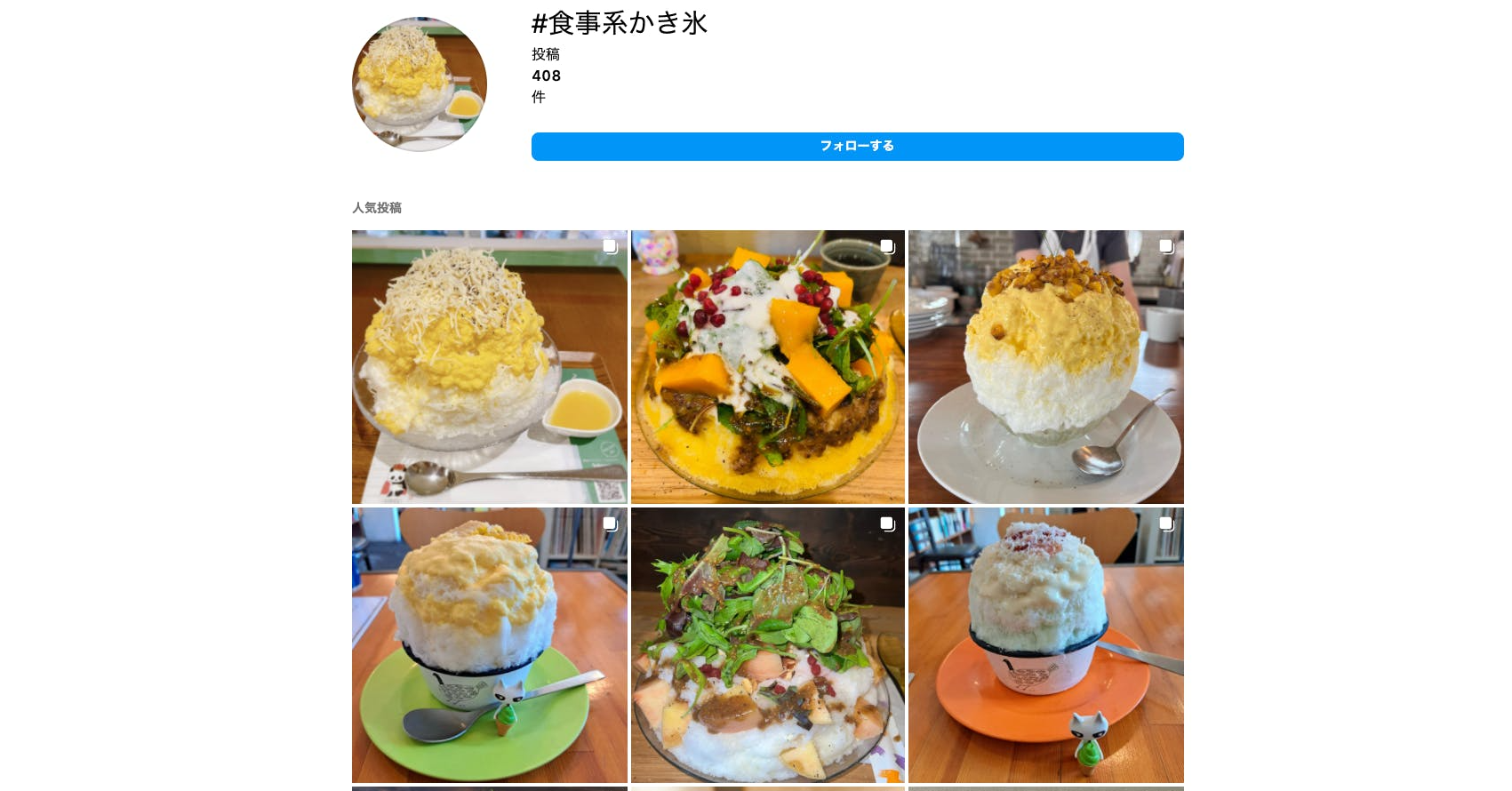Open the #食事系かき氷 hashtag profile picture
1512x791 pixels.
tap(420, 84)
